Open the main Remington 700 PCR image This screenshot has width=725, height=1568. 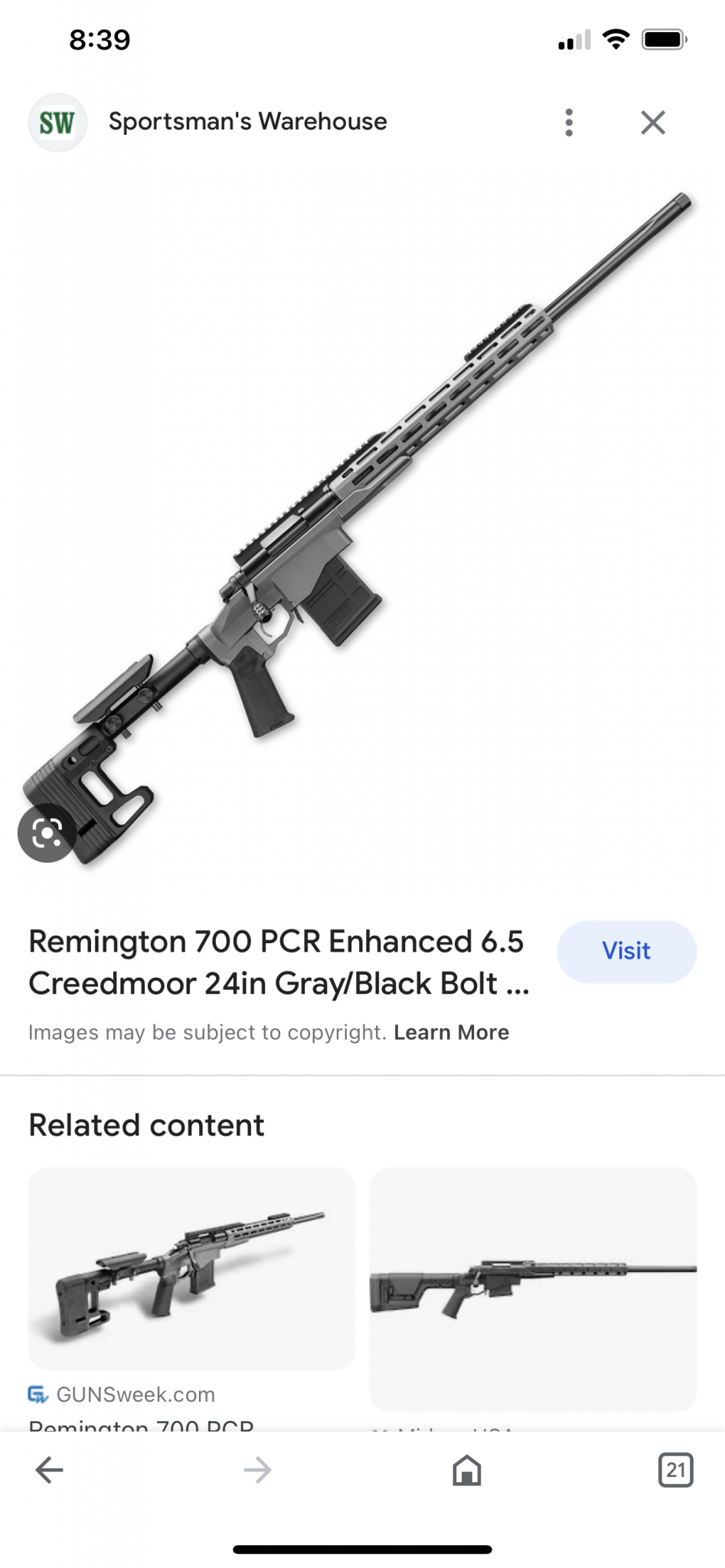pyautogui.click(x=360, y=528)
